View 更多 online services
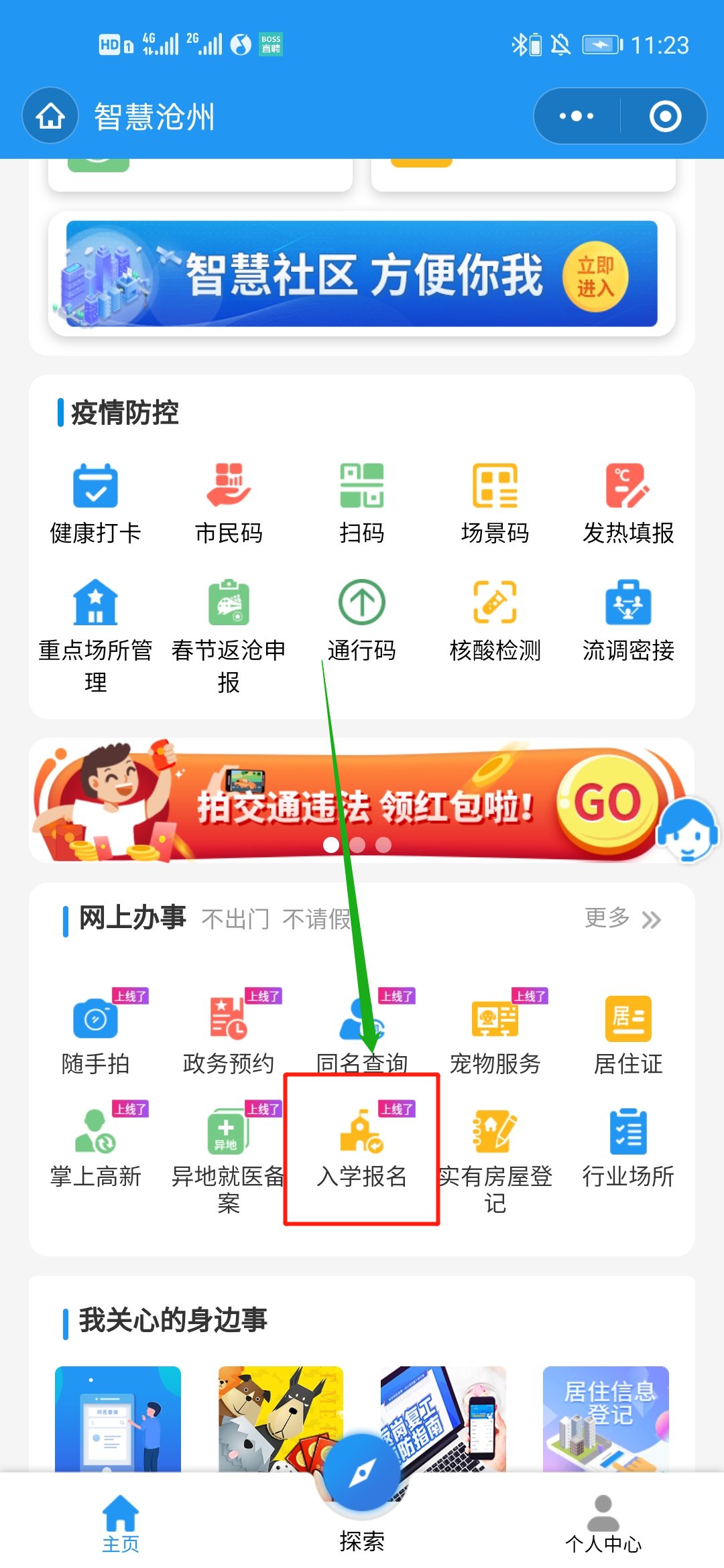 pyautogui.click(x=622, y=918)
